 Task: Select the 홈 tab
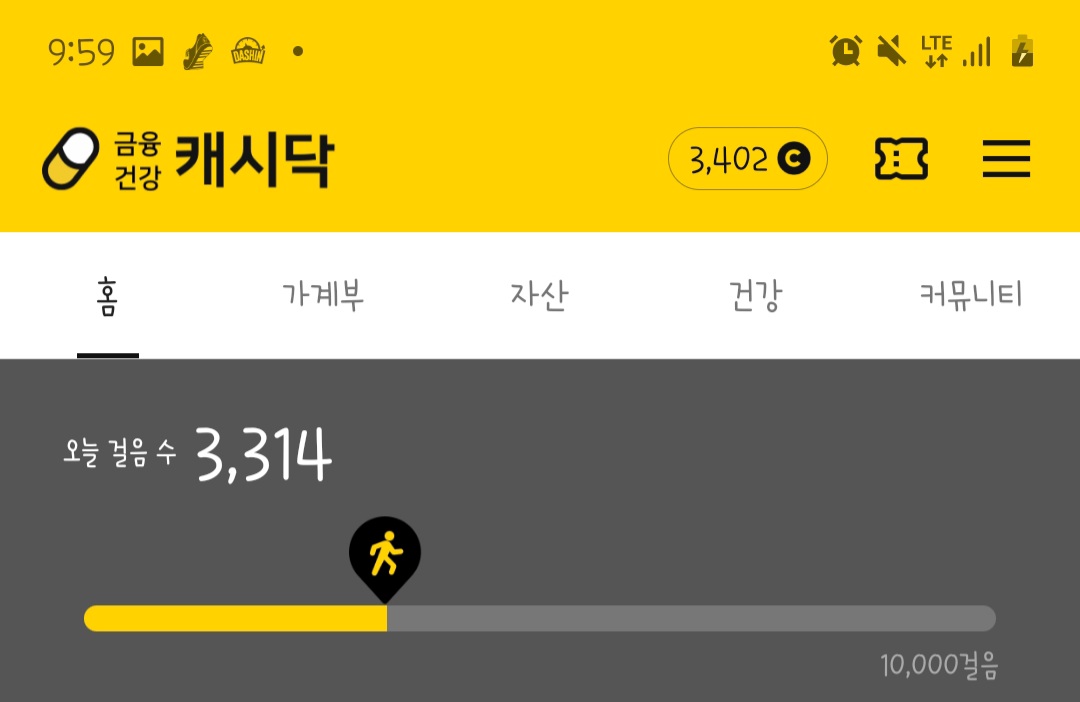[107, 297]
